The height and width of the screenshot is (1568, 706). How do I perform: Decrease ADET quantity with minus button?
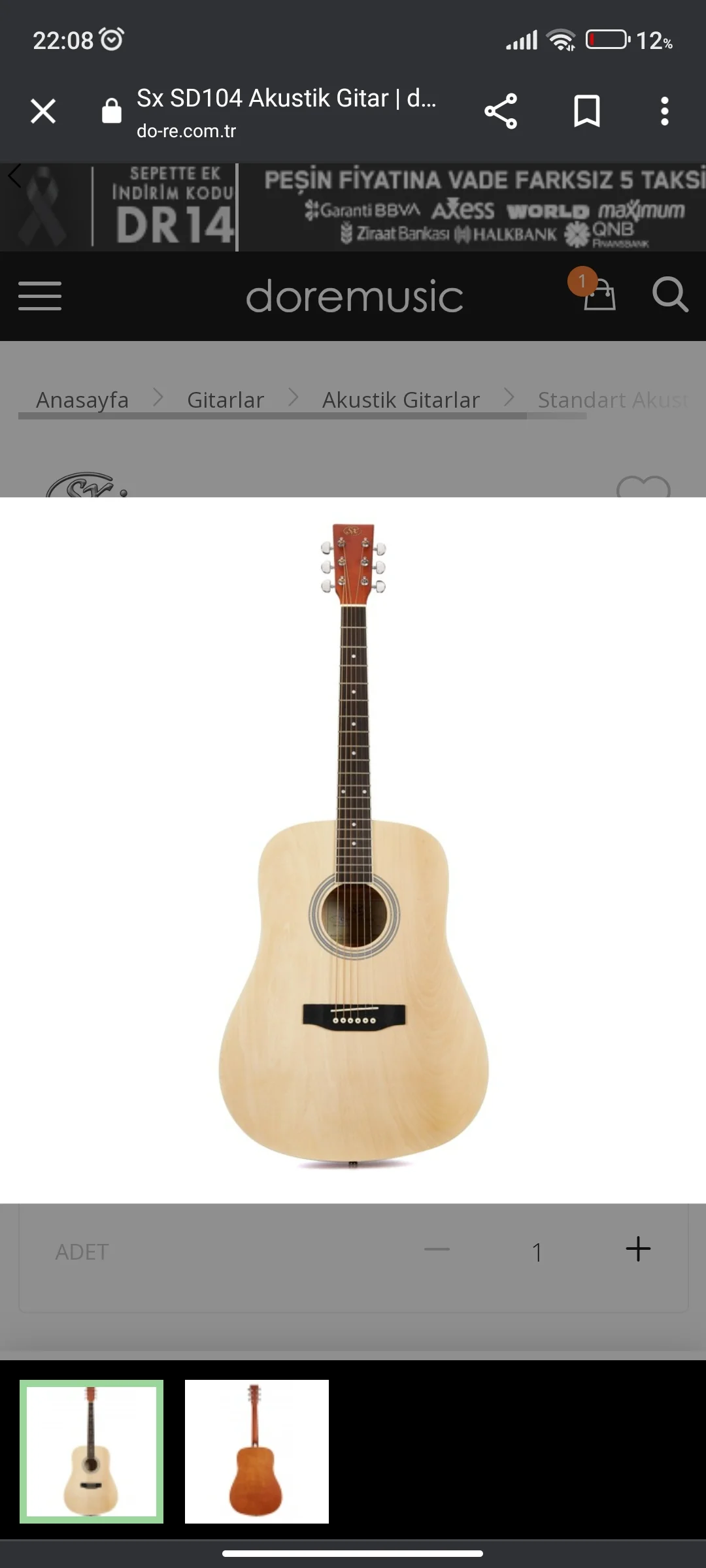click(437, 1249)
